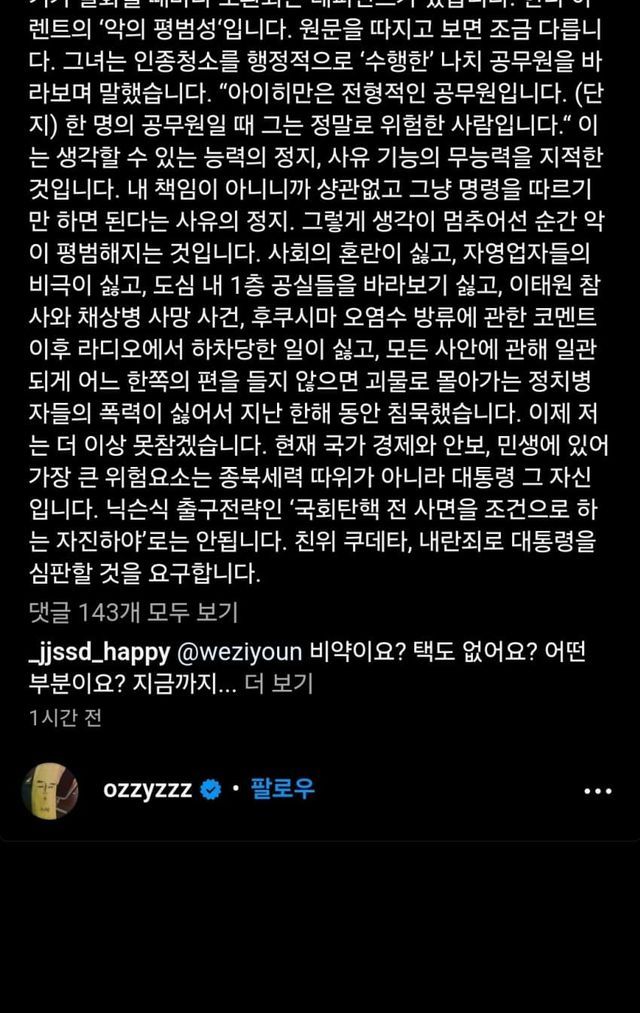640x1013 pixels.
Task: View all 143 comments
Action: [133, 612]
